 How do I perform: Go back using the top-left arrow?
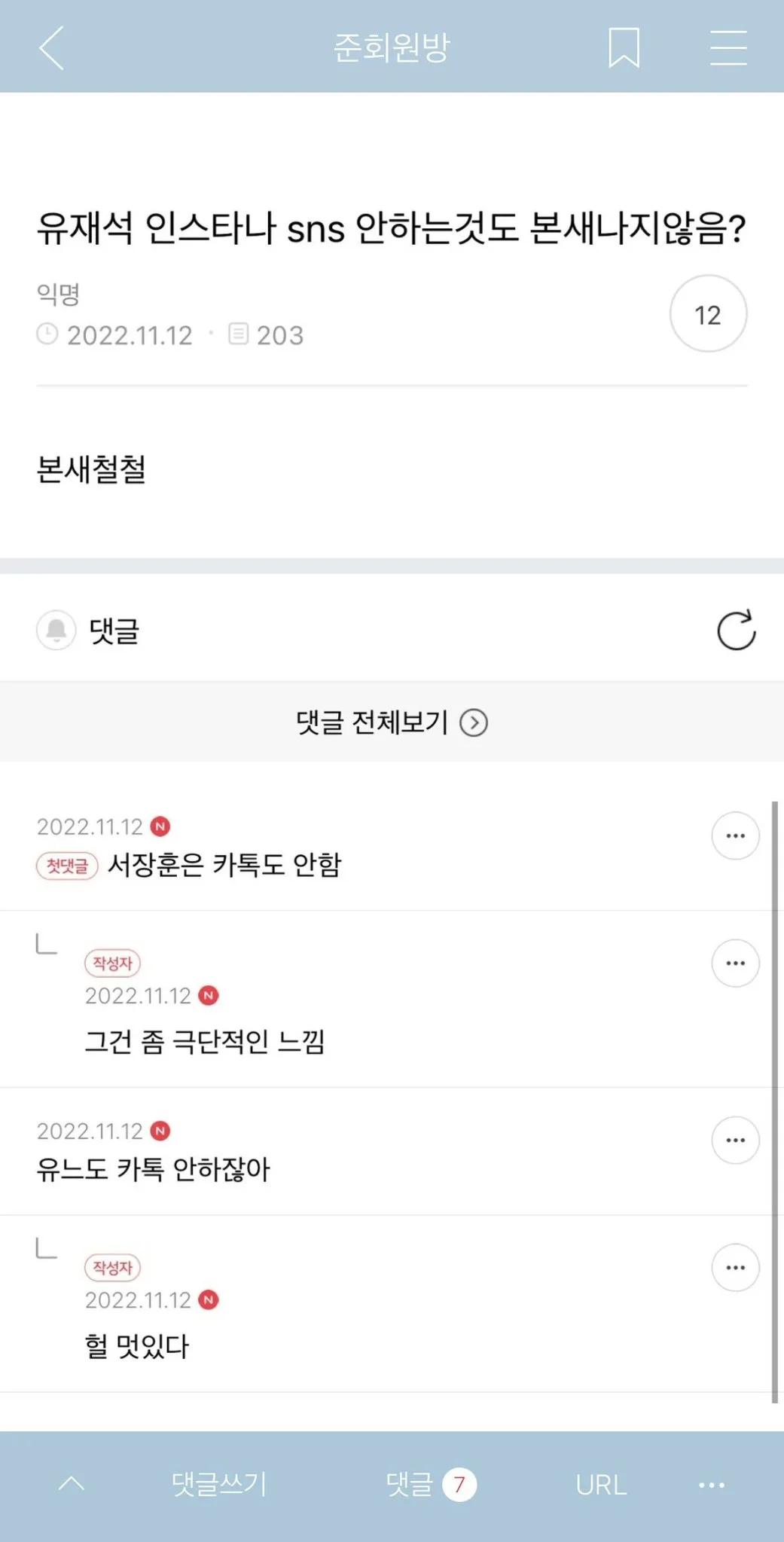(x=52, y=48)
